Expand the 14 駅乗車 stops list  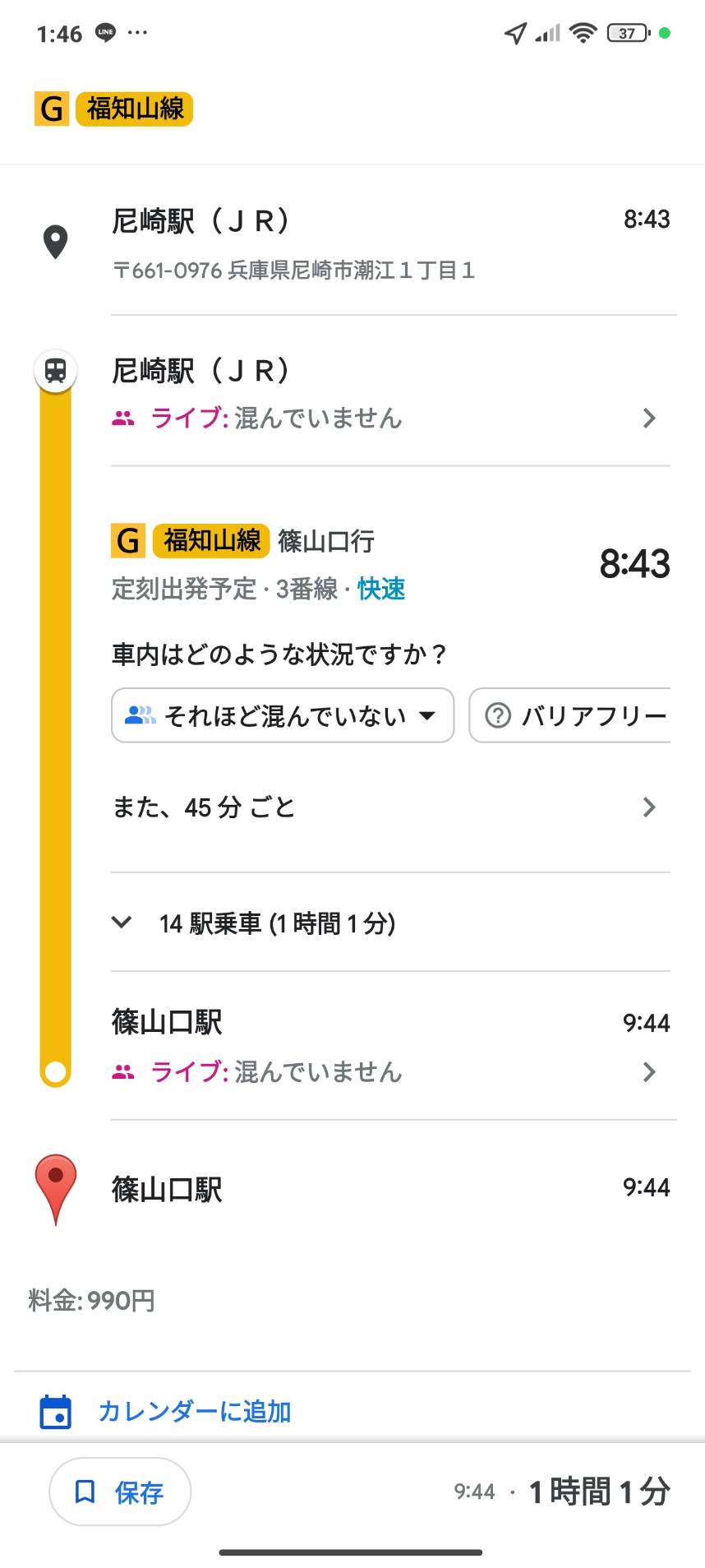pyautogui.click(x=390, y=923)
